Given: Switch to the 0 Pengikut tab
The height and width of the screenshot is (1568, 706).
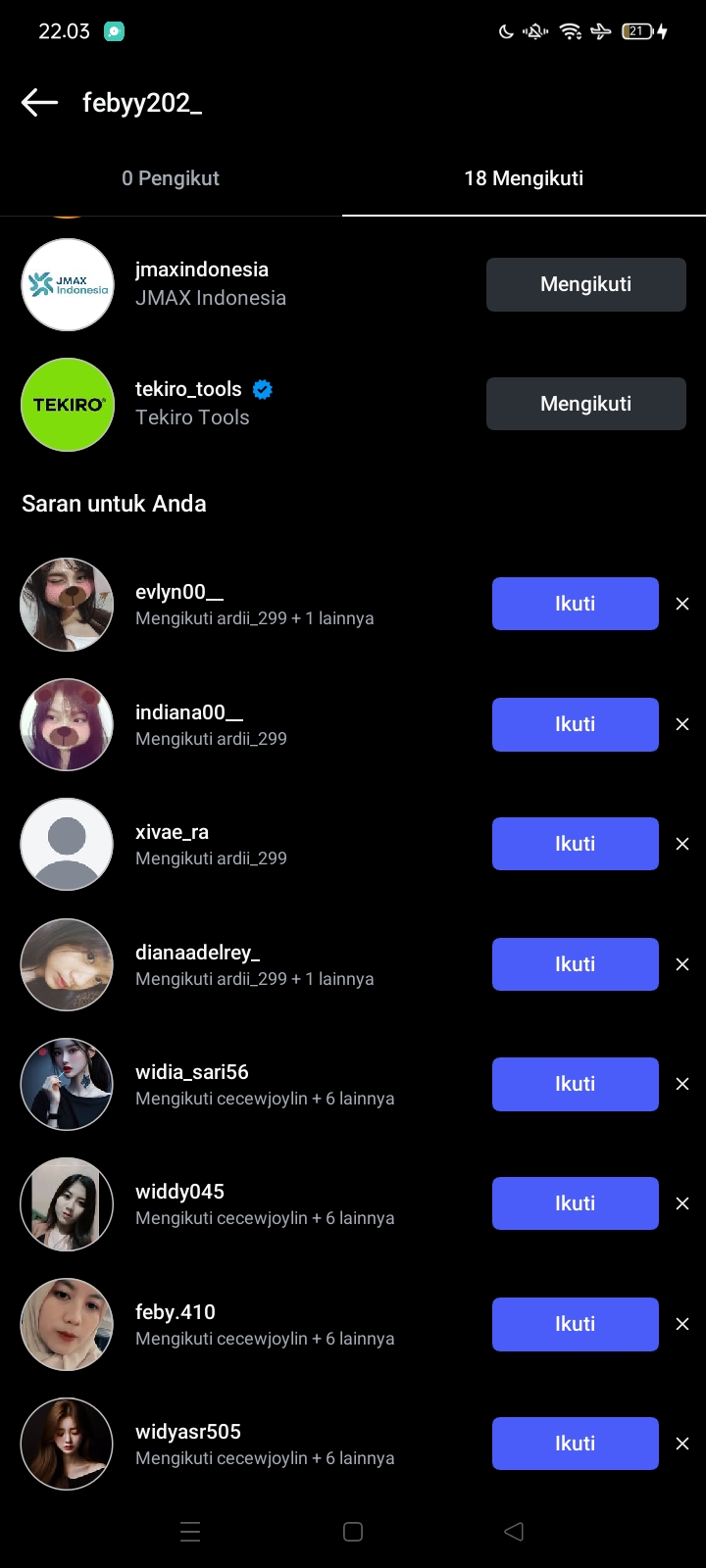Looking at the screenshot, I should pos(171,178).
